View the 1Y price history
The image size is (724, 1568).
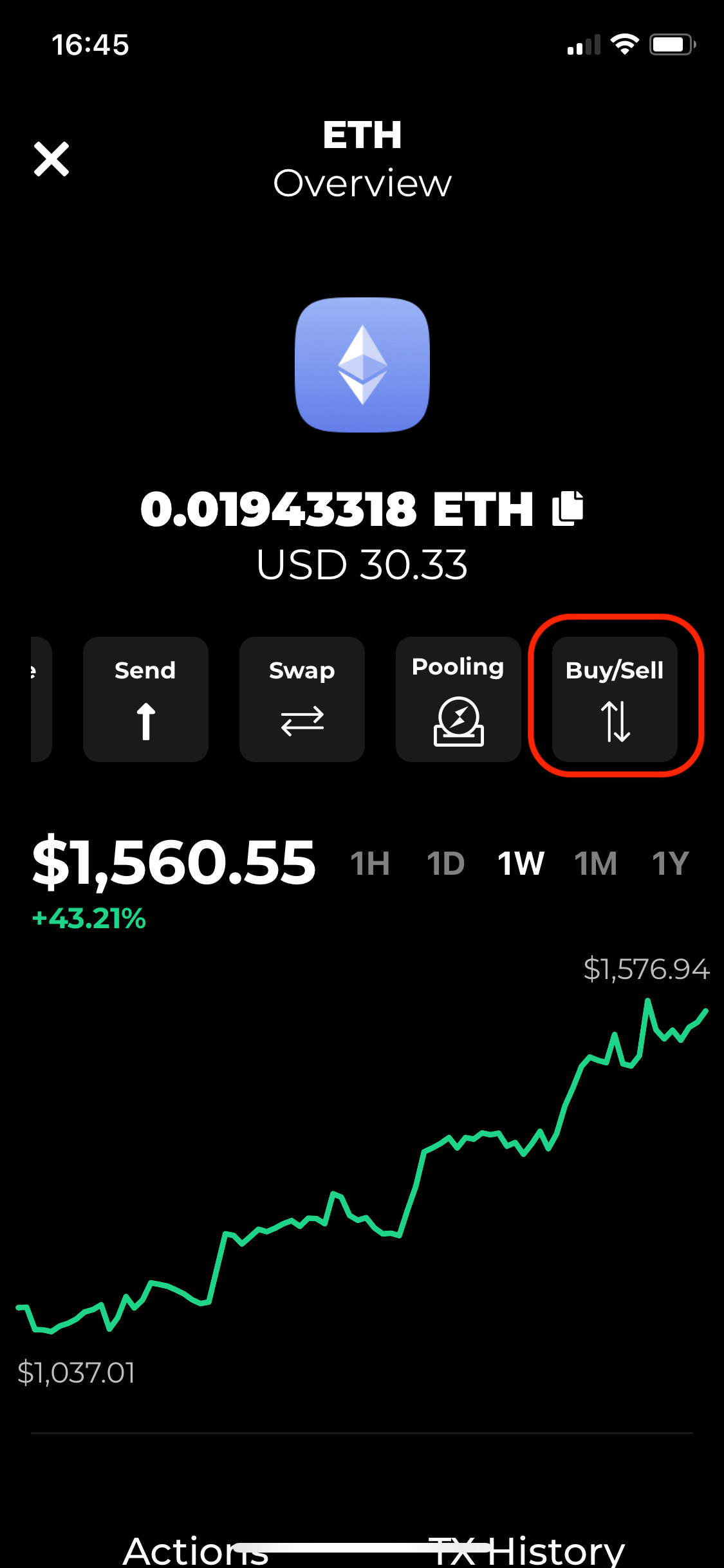pyautogui.click(x=671, y=863)
